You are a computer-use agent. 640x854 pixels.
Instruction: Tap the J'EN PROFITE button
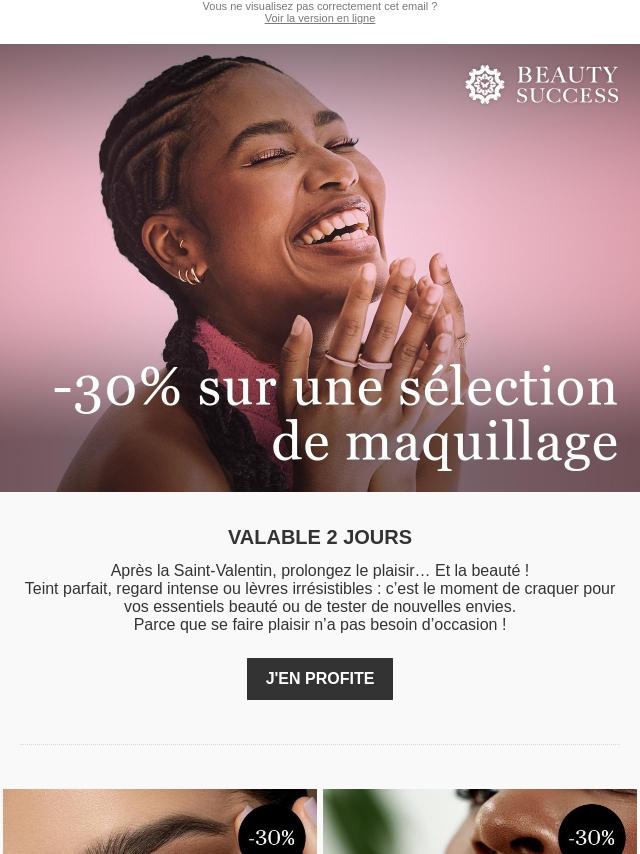pos(319,679)
